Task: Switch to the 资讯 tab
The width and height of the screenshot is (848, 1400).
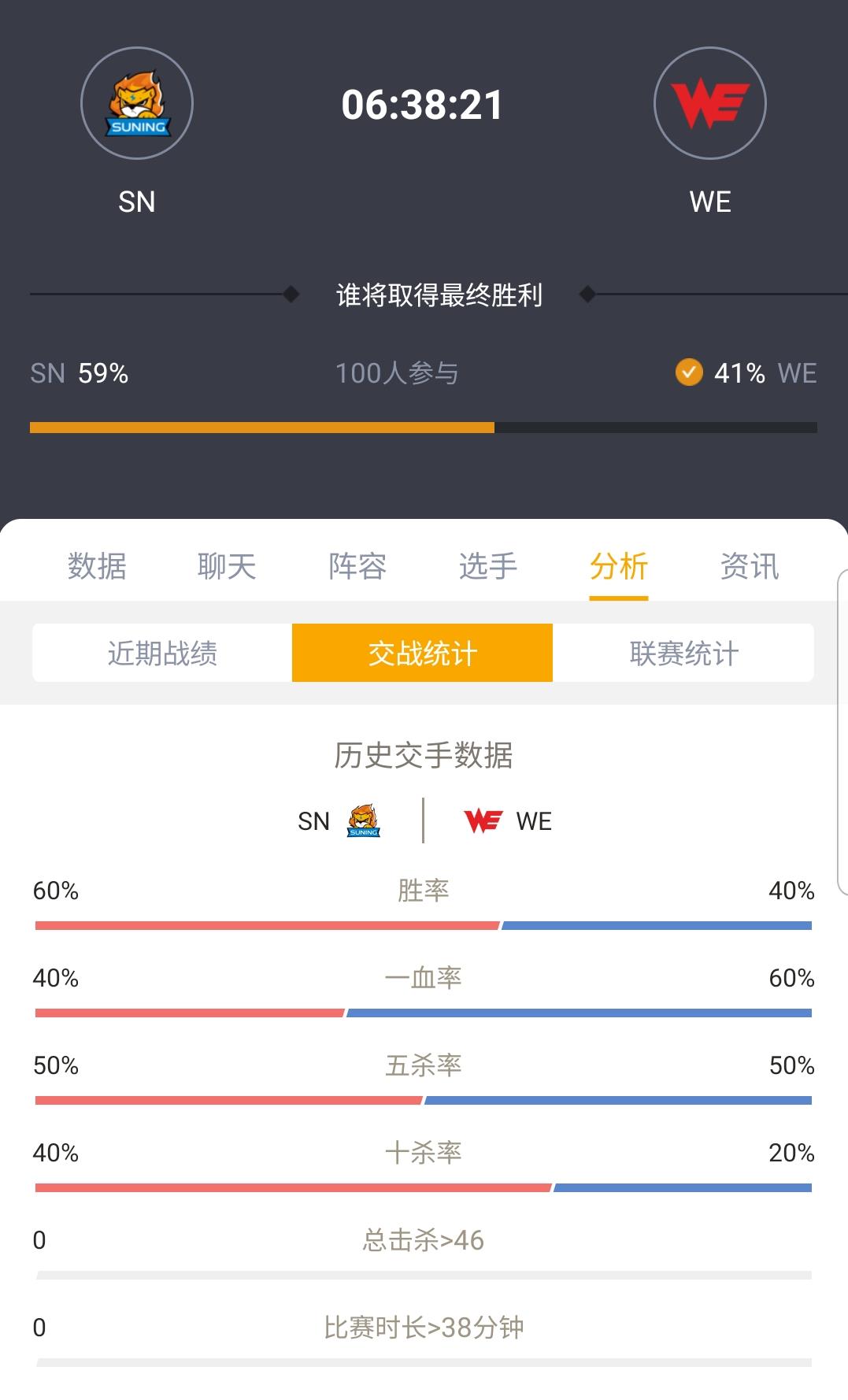Action: click(750, 566)
